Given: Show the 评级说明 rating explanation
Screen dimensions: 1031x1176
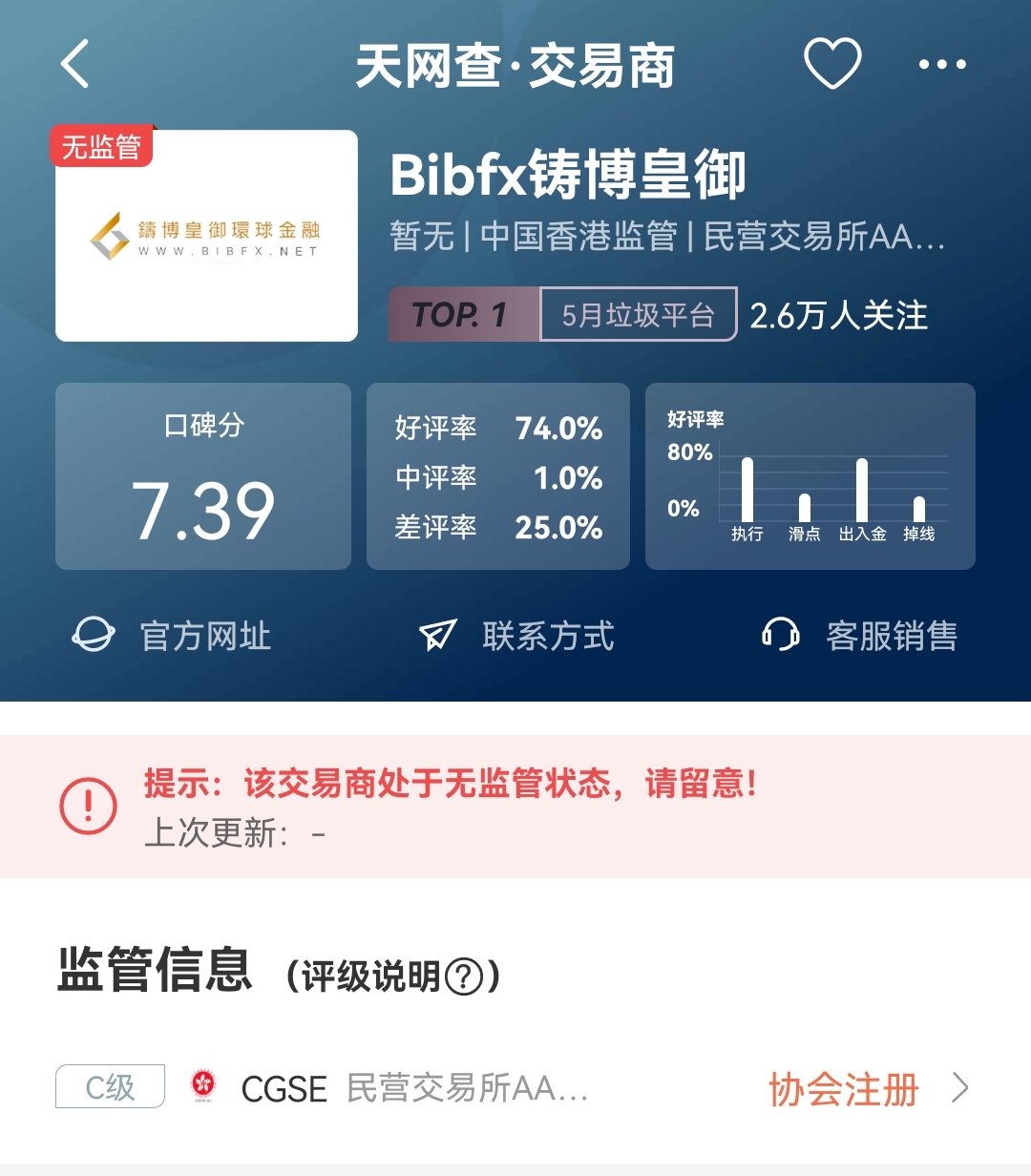Looking at the screenshot, I should [x=393, y=976].
